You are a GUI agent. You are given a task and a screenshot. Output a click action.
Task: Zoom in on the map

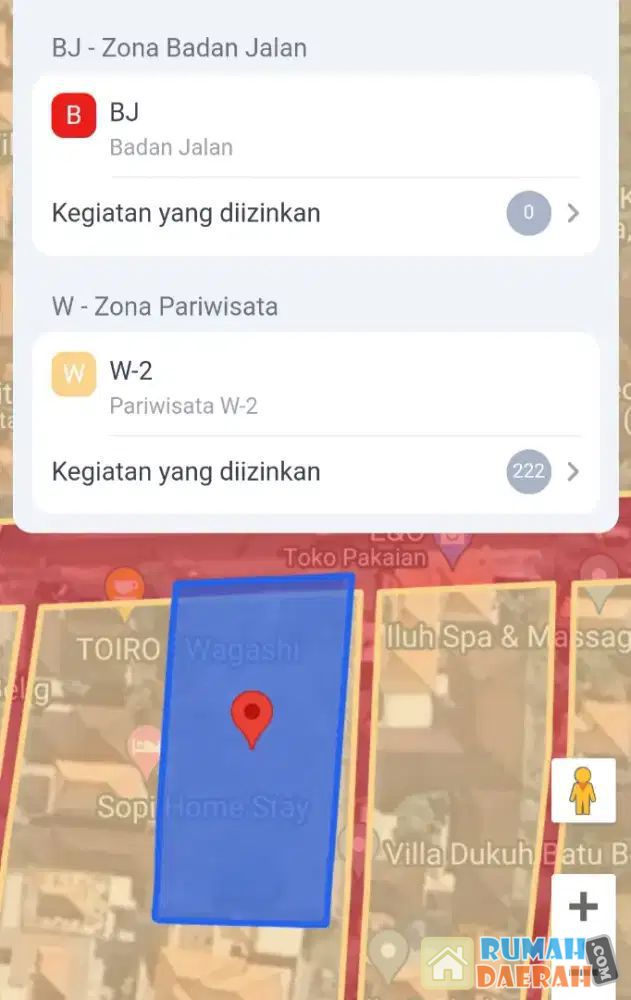point(582,906)
